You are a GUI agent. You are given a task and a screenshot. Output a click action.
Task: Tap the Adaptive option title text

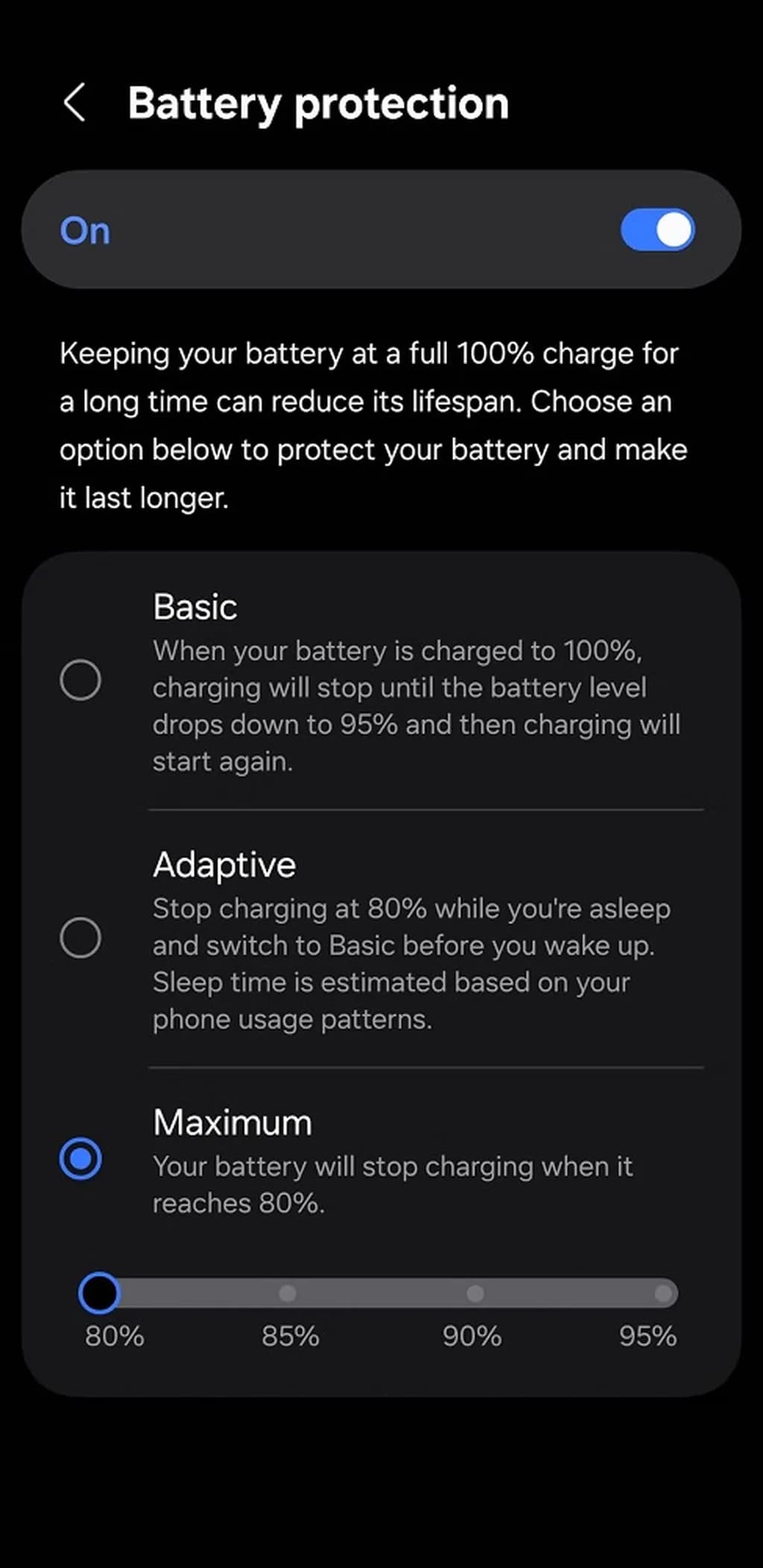pos(224,863)
